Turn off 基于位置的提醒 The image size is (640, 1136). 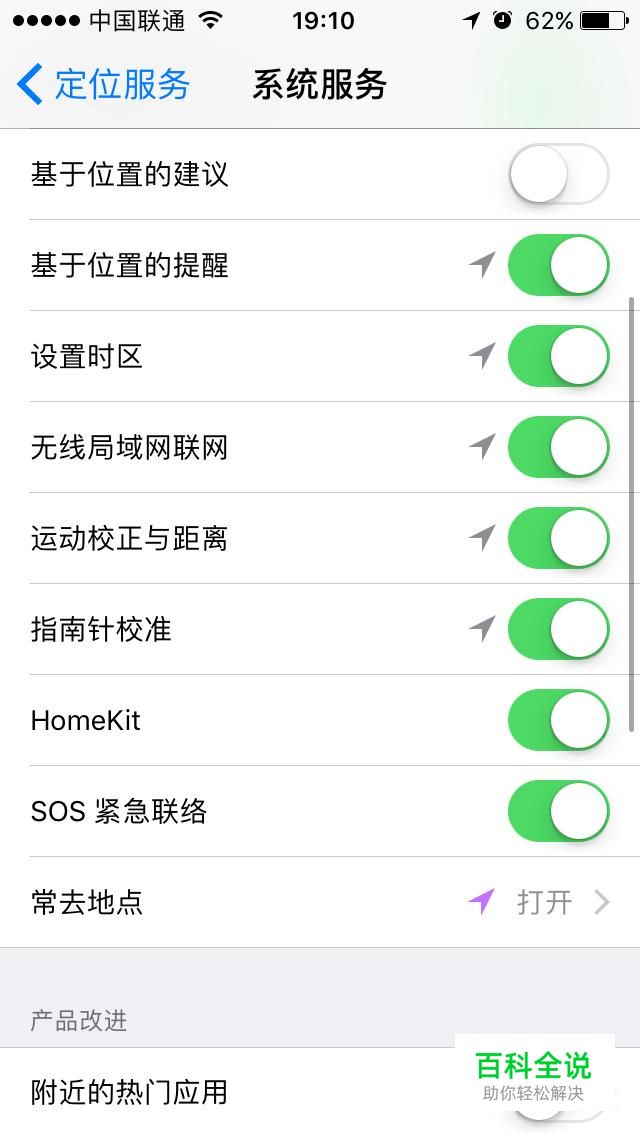tap(559, 265)
